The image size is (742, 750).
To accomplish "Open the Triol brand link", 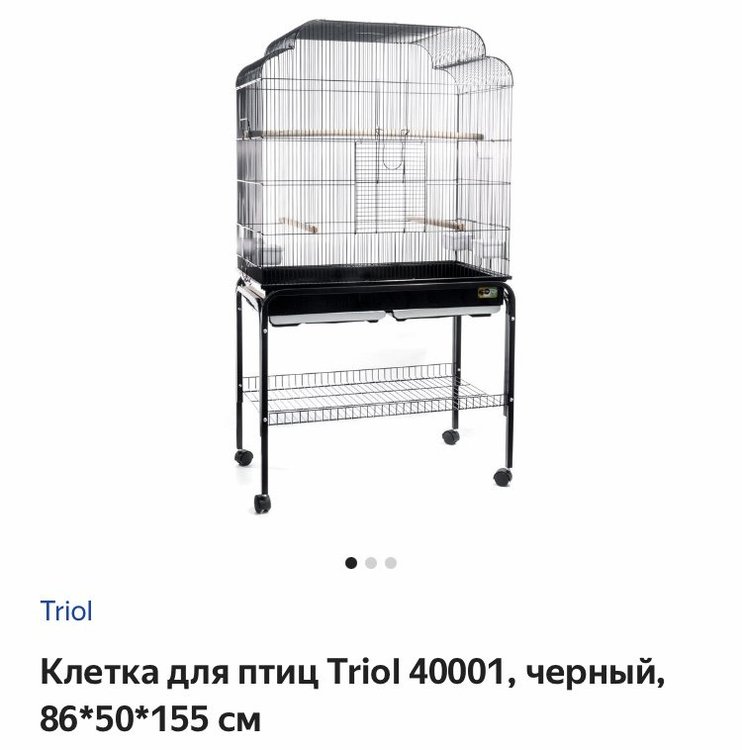I will coord(66,611).
